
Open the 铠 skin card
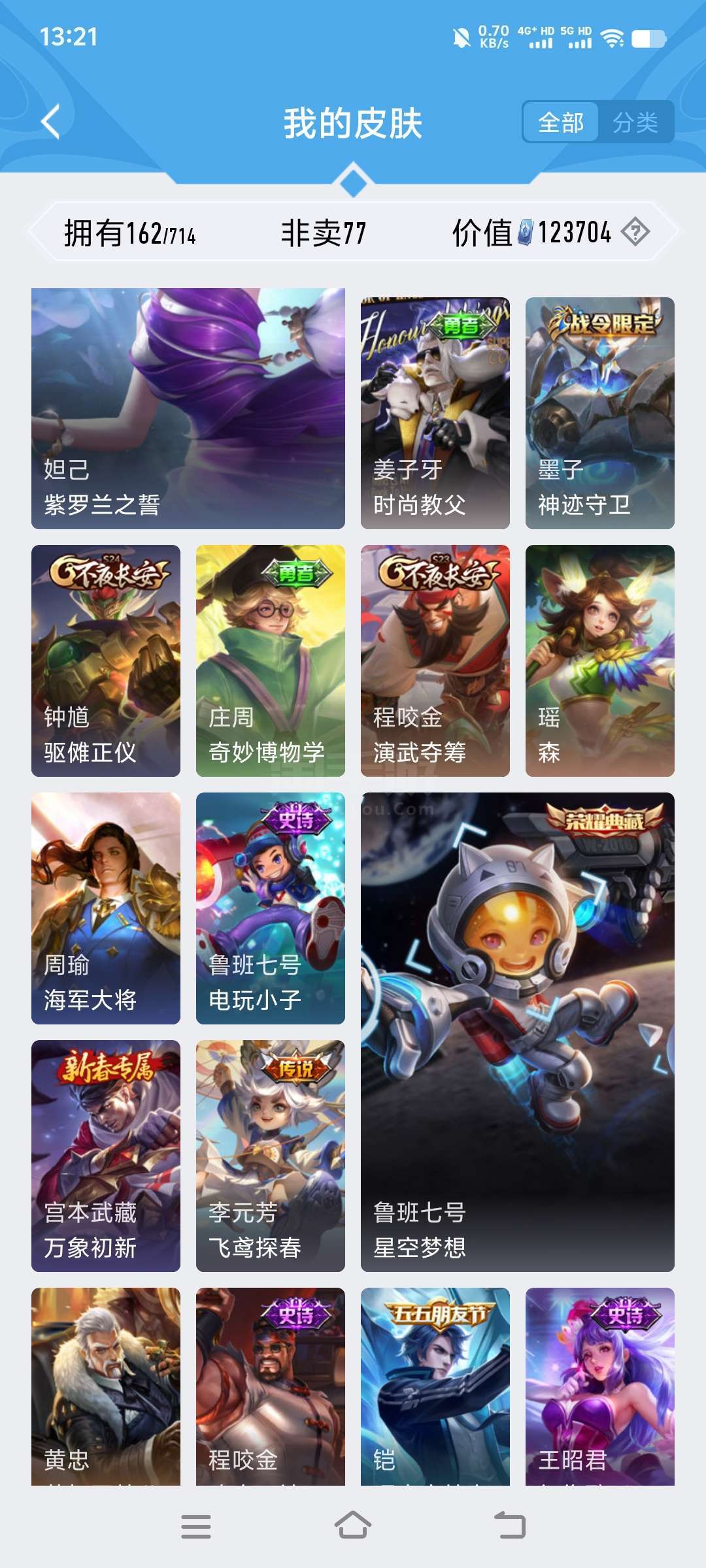(435, 1386)
